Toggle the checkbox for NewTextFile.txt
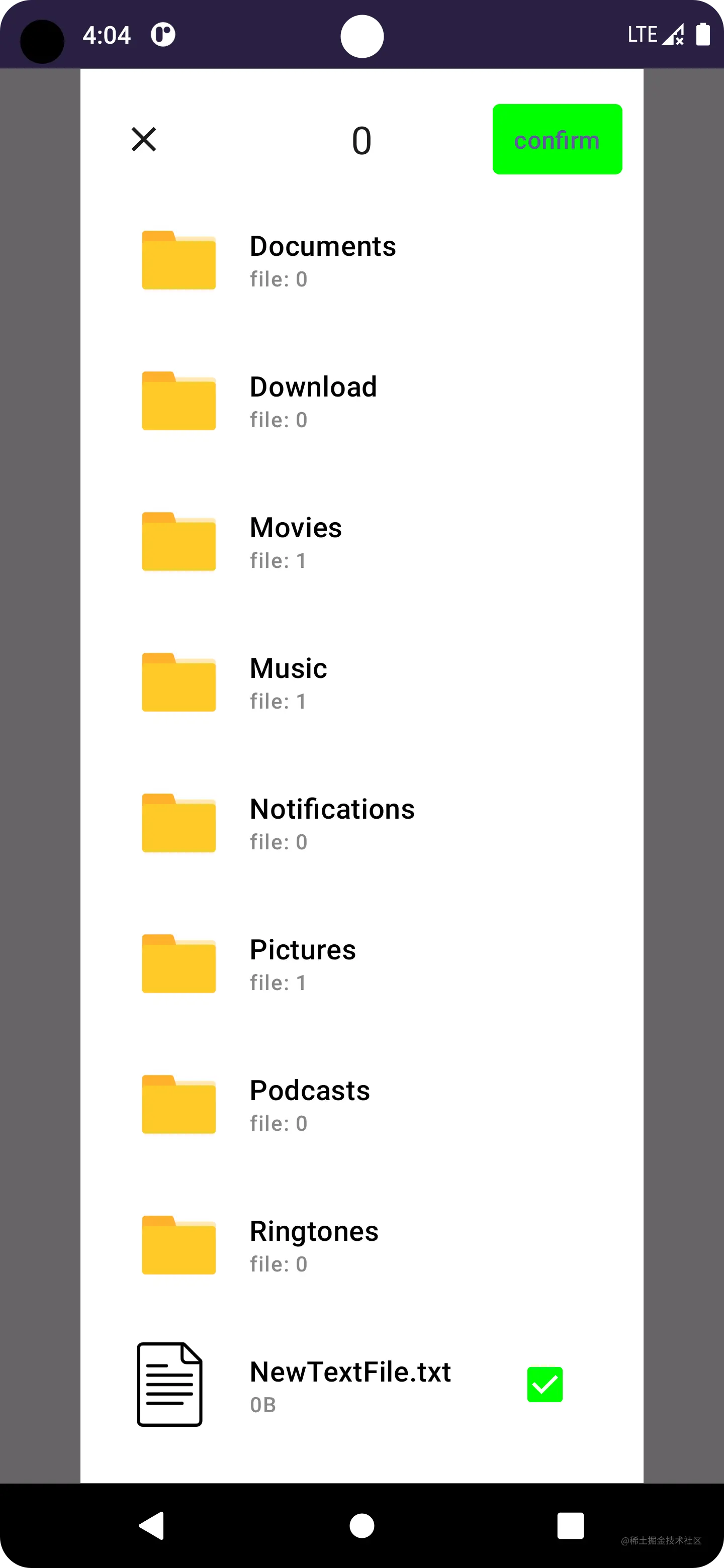Screen dimensions: 724x1568 tap(545, 1385)
